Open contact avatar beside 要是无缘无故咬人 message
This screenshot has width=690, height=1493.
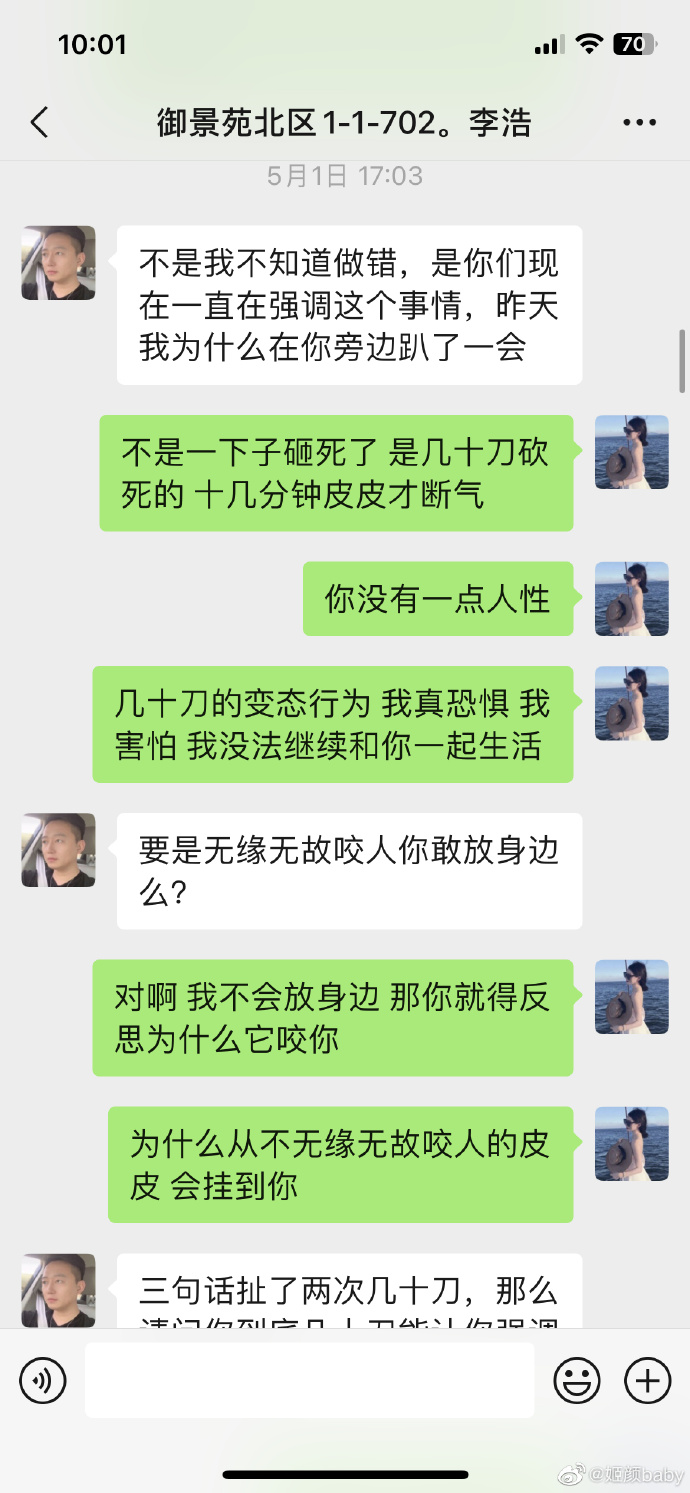point(59,850)
